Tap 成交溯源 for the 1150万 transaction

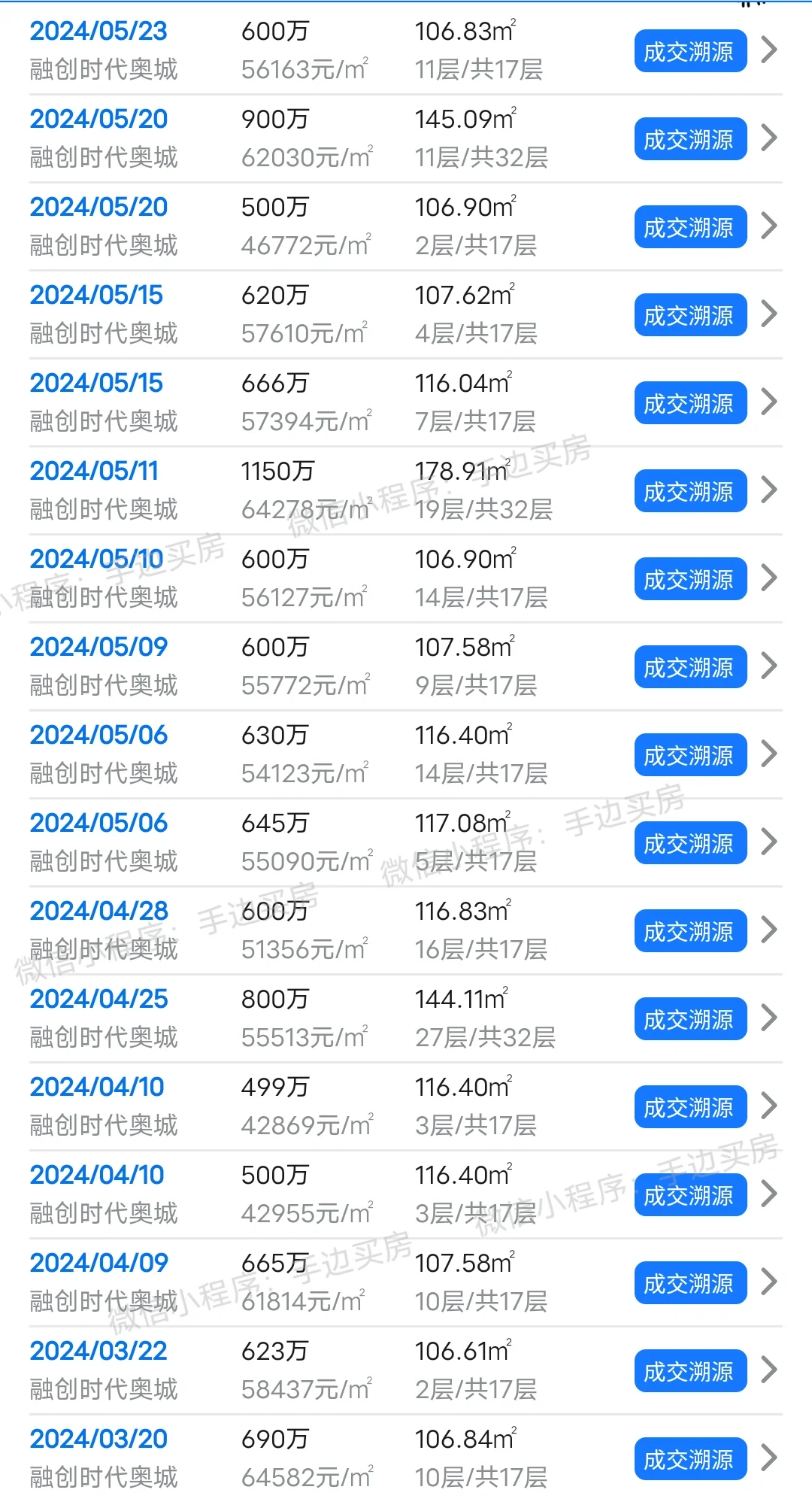click(x=690, y=491)
